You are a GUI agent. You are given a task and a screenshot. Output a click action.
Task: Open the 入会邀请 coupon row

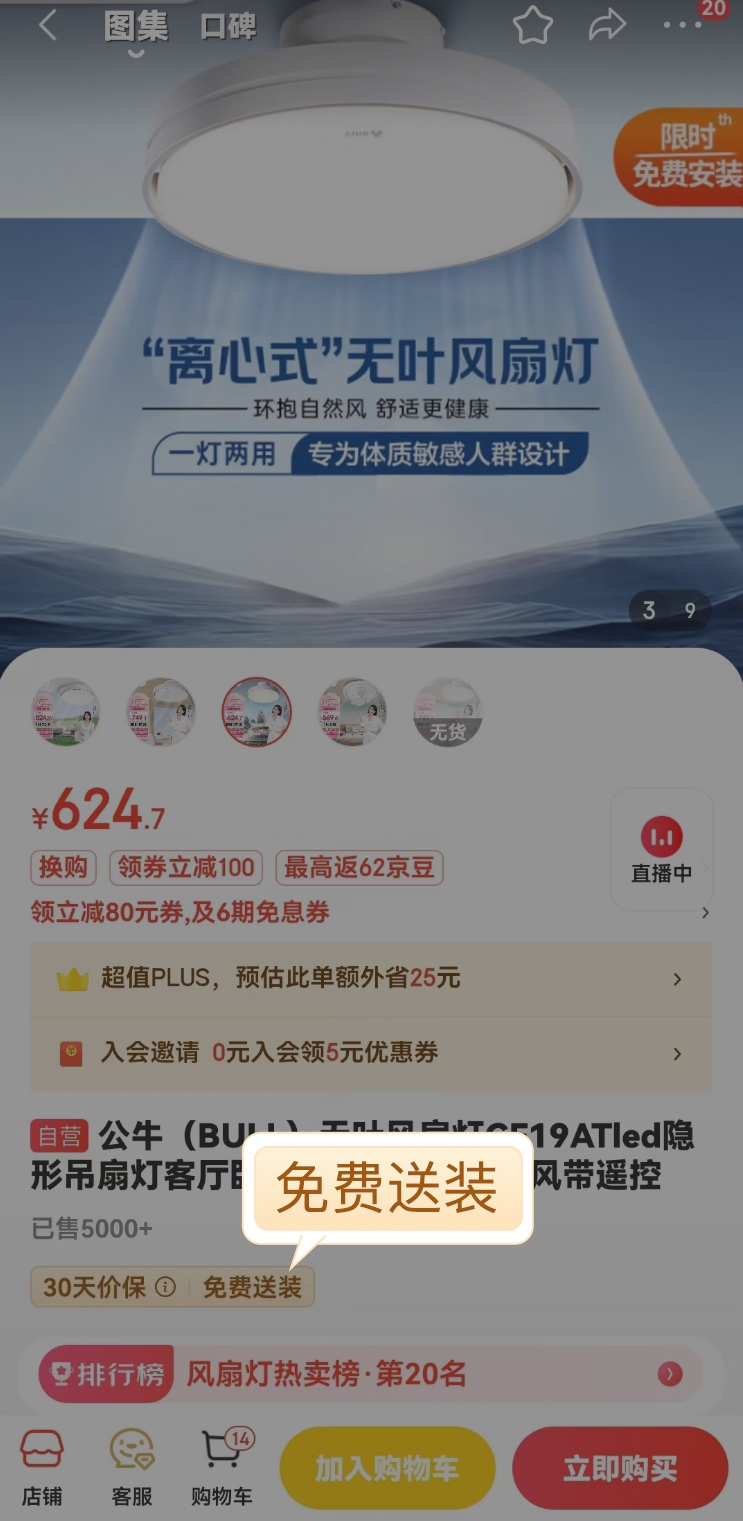pyautogui.click(x=370, y=1053)
